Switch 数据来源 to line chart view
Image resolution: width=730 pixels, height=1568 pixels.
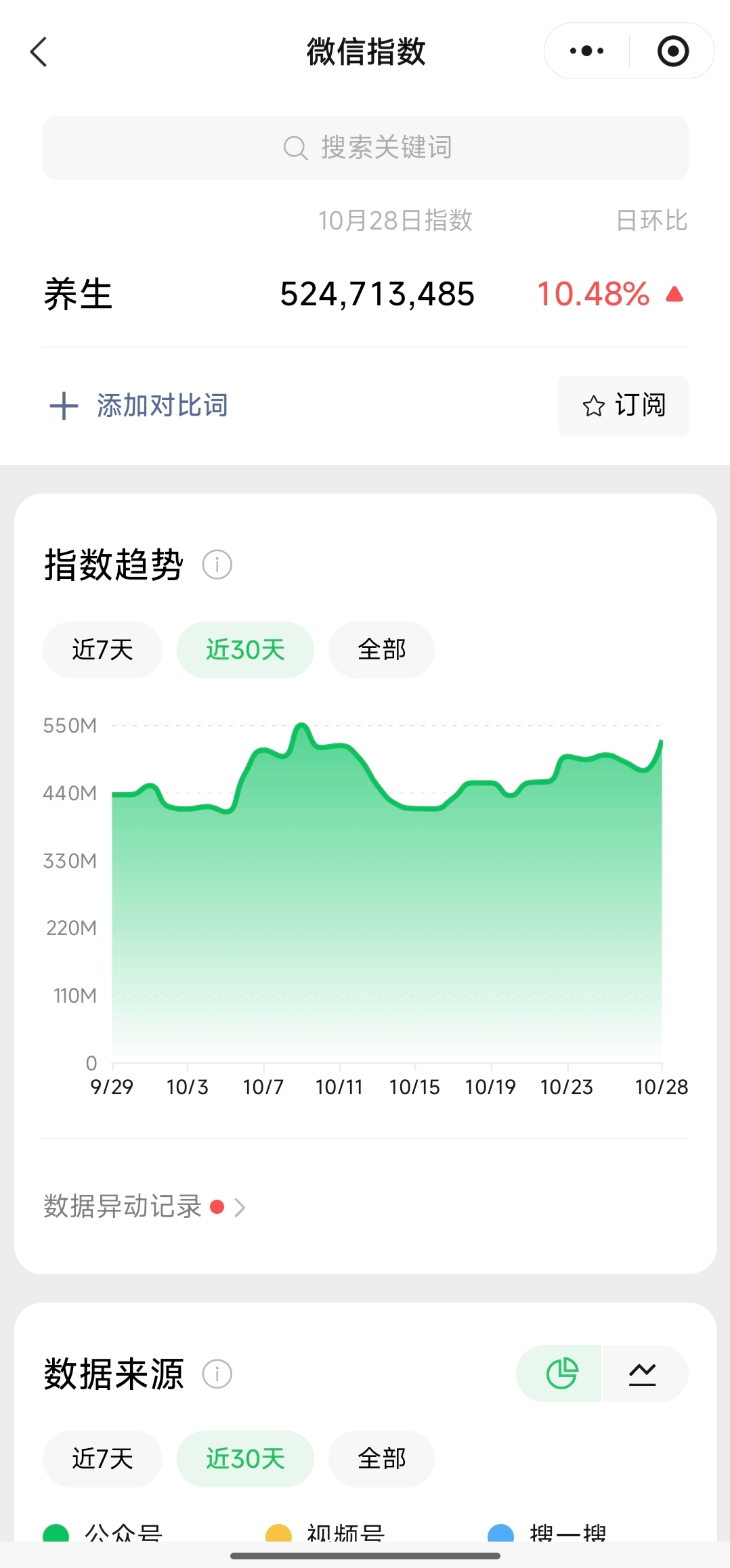(x=643, y=1374)
